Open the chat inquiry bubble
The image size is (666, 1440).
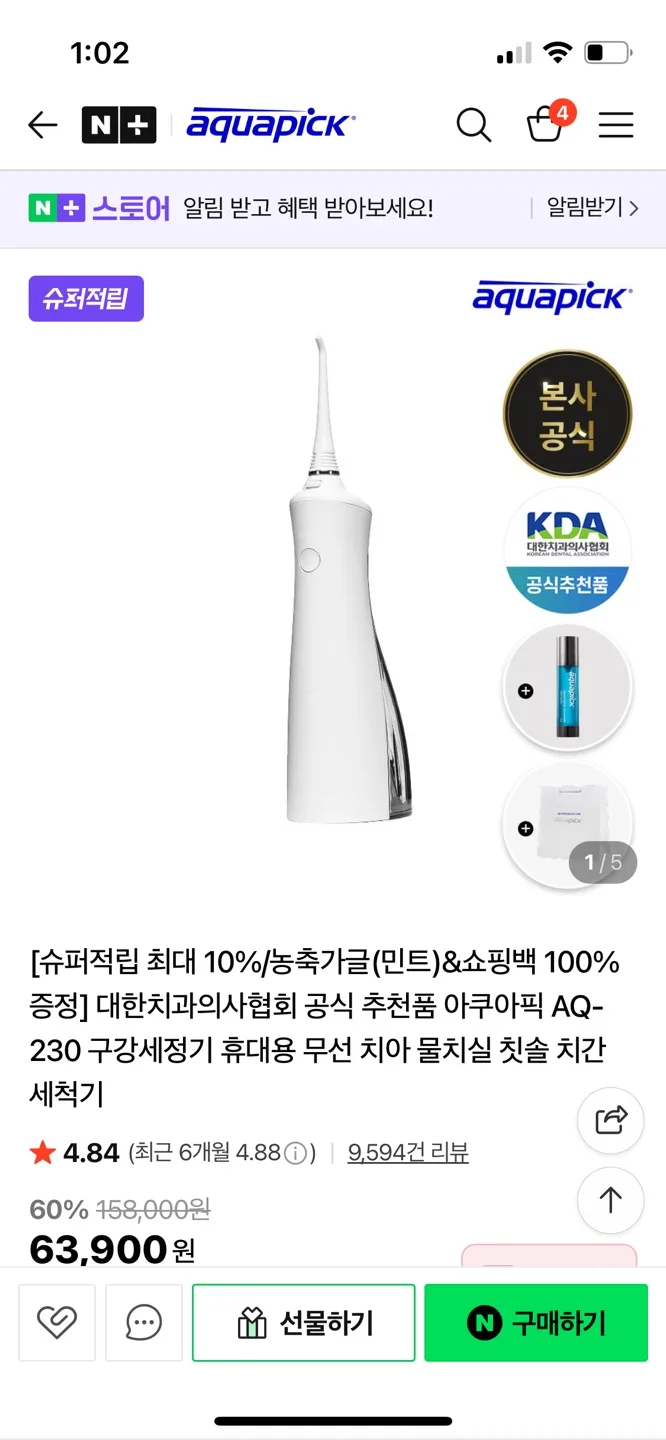click(144, 1323)
